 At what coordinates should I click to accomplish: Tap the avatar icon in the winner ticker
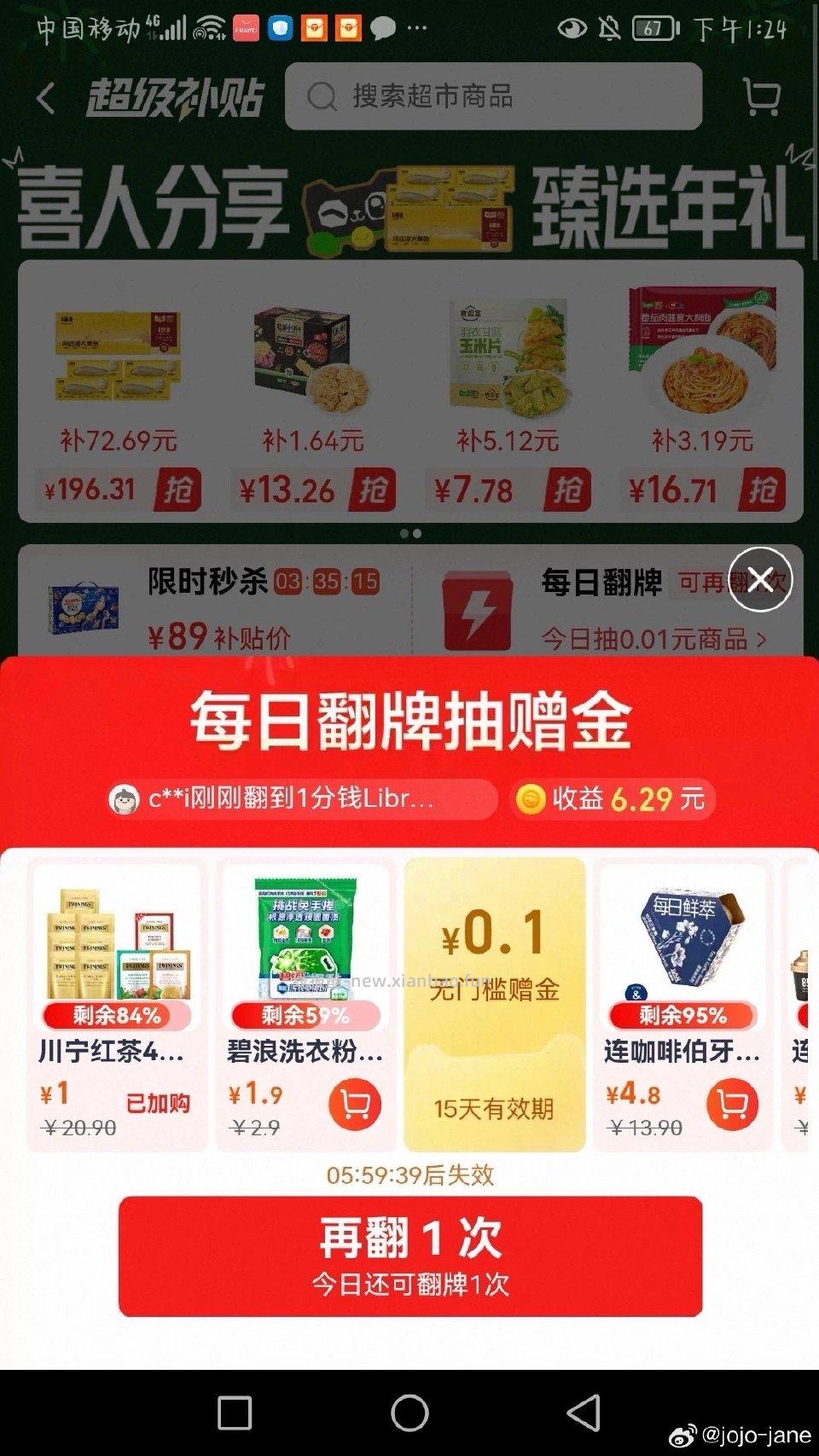click(122, 798)
